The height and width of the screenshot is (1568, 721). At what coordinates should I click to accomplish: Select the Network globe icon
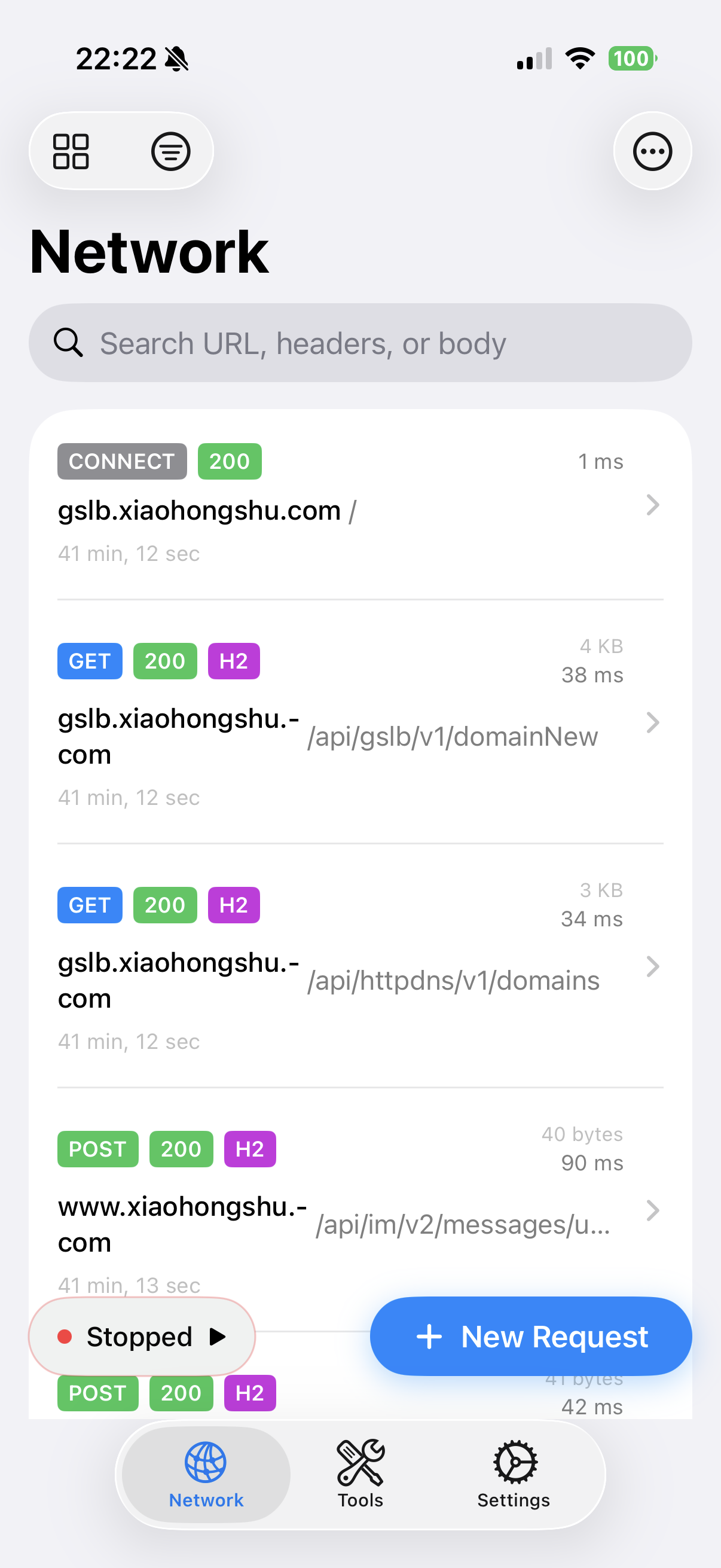[x=206, y=1461]
